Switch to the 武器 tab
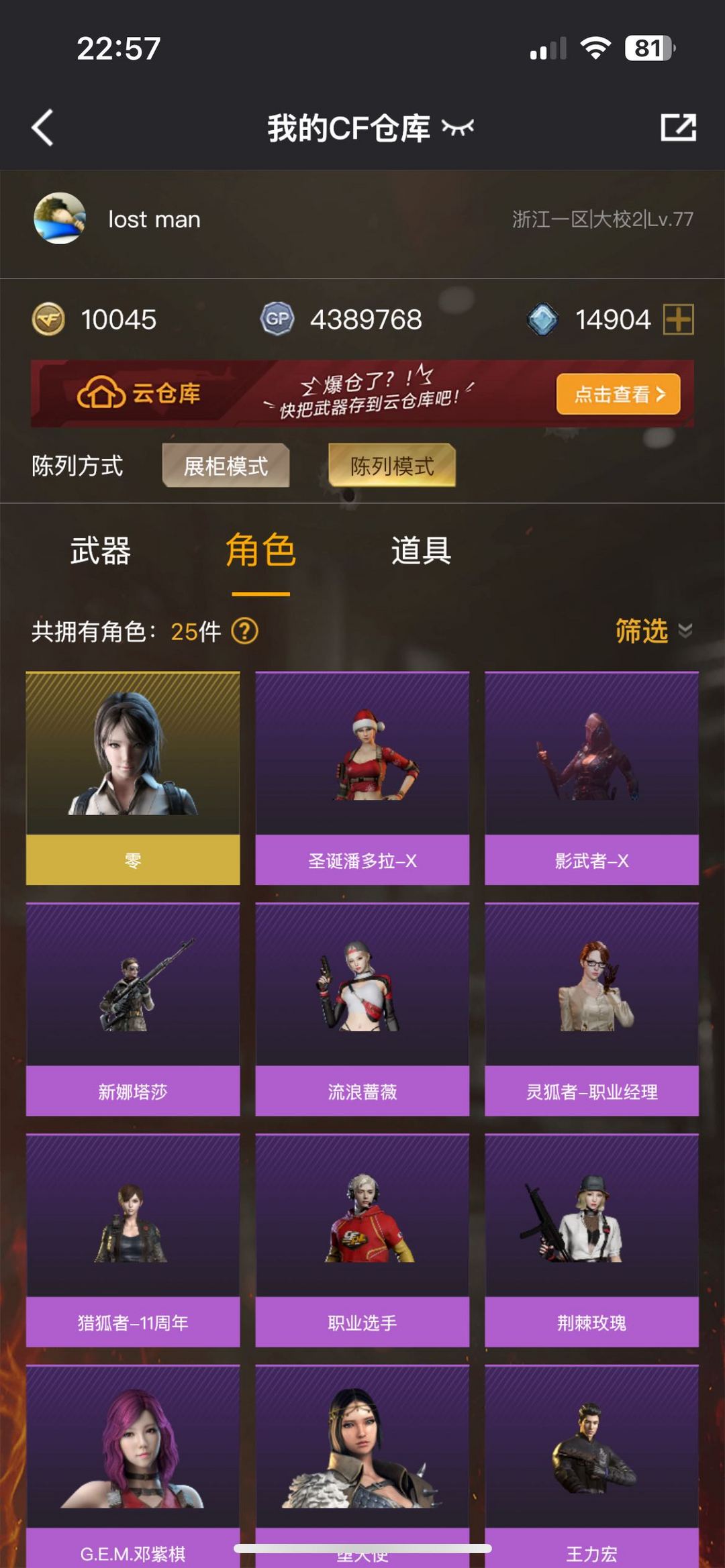The height and width of the screenshot is (1568, 725). (101, 551)
